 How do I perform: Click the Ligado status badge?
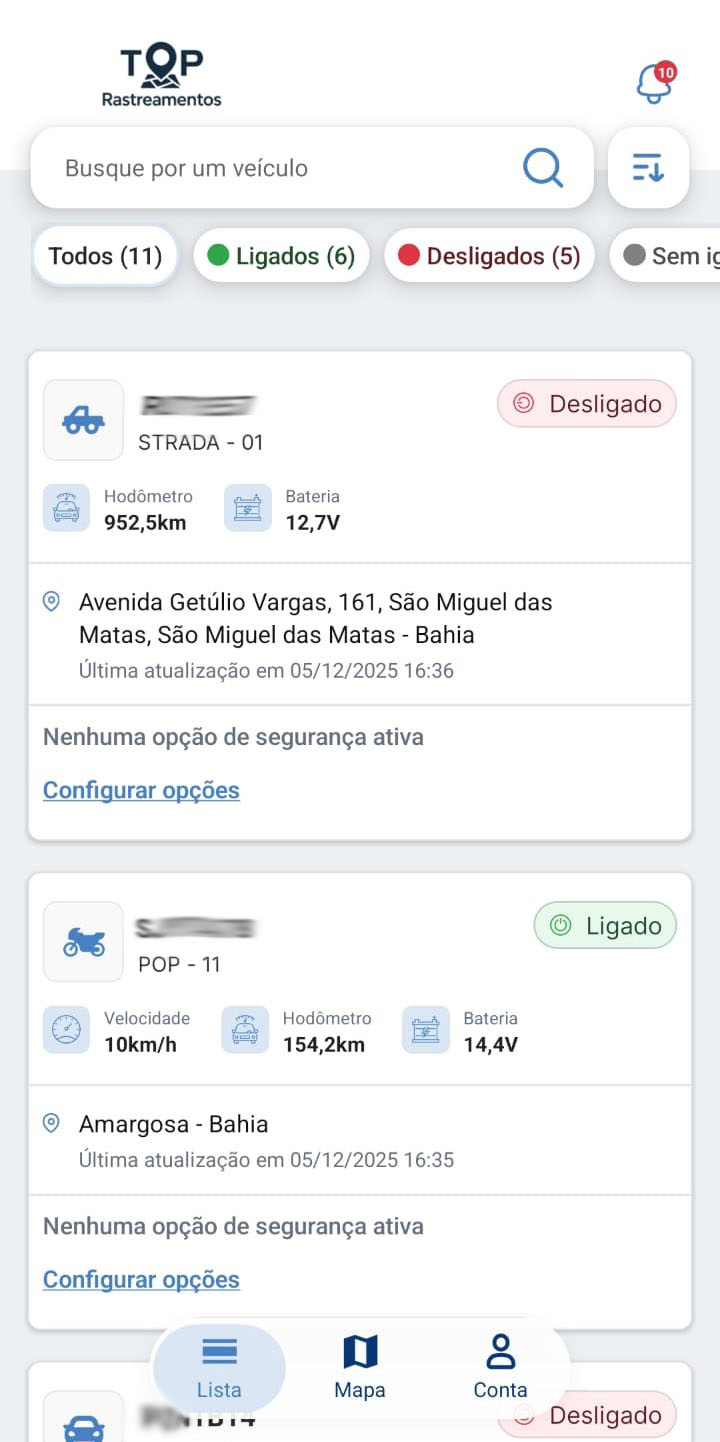(x=604, y=925)
